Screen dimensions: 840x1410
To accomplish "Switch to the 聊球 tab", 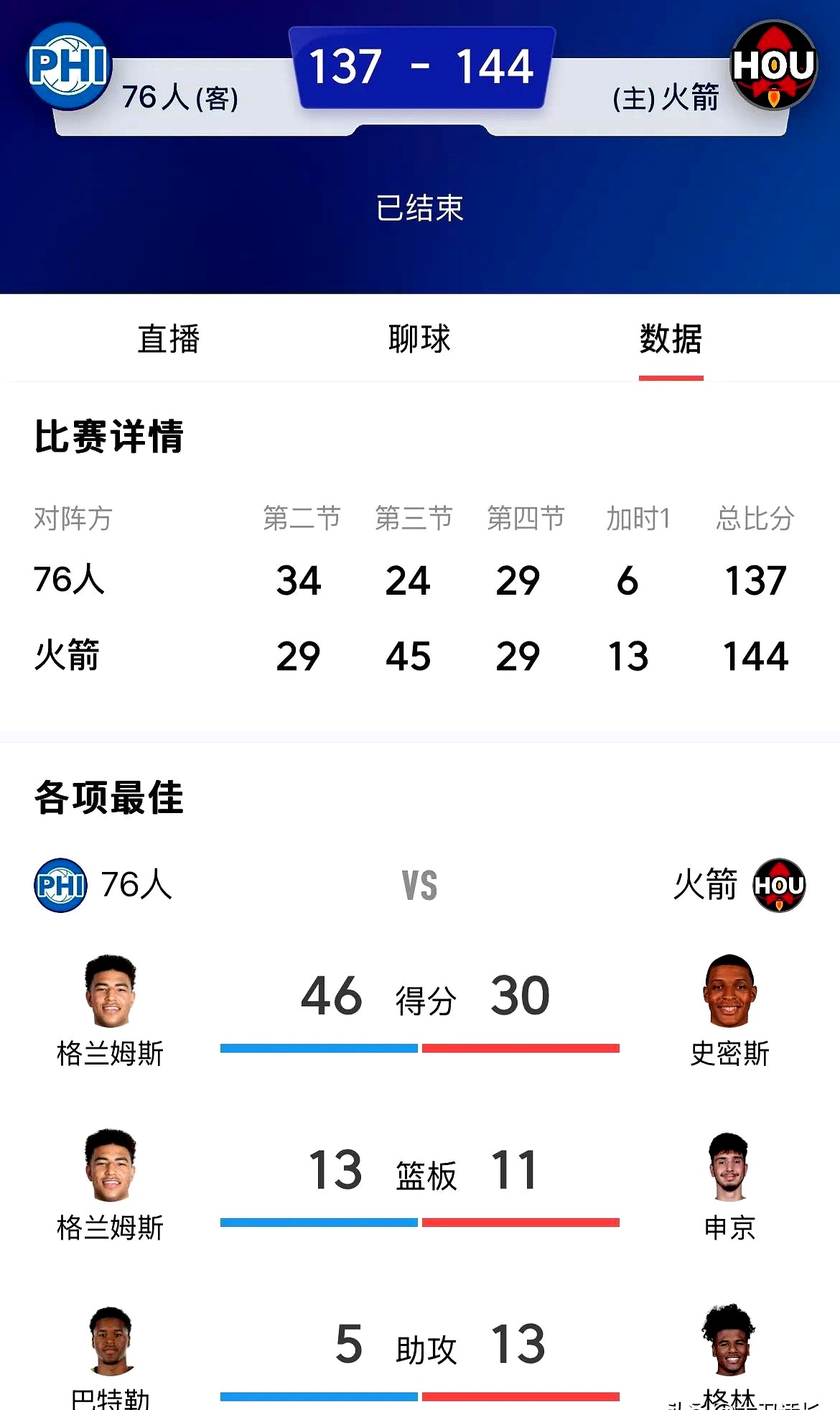I will pos(419,338).
